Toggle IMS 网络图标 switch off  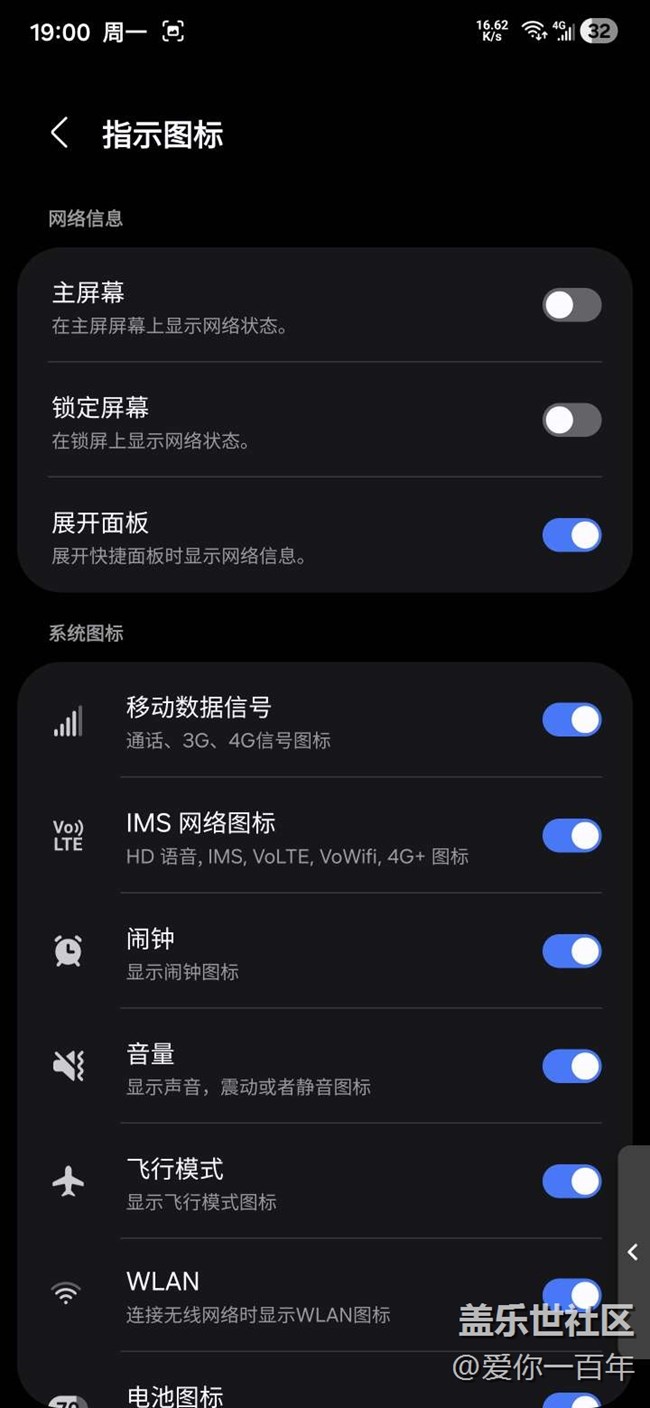(x=571, y=835)
